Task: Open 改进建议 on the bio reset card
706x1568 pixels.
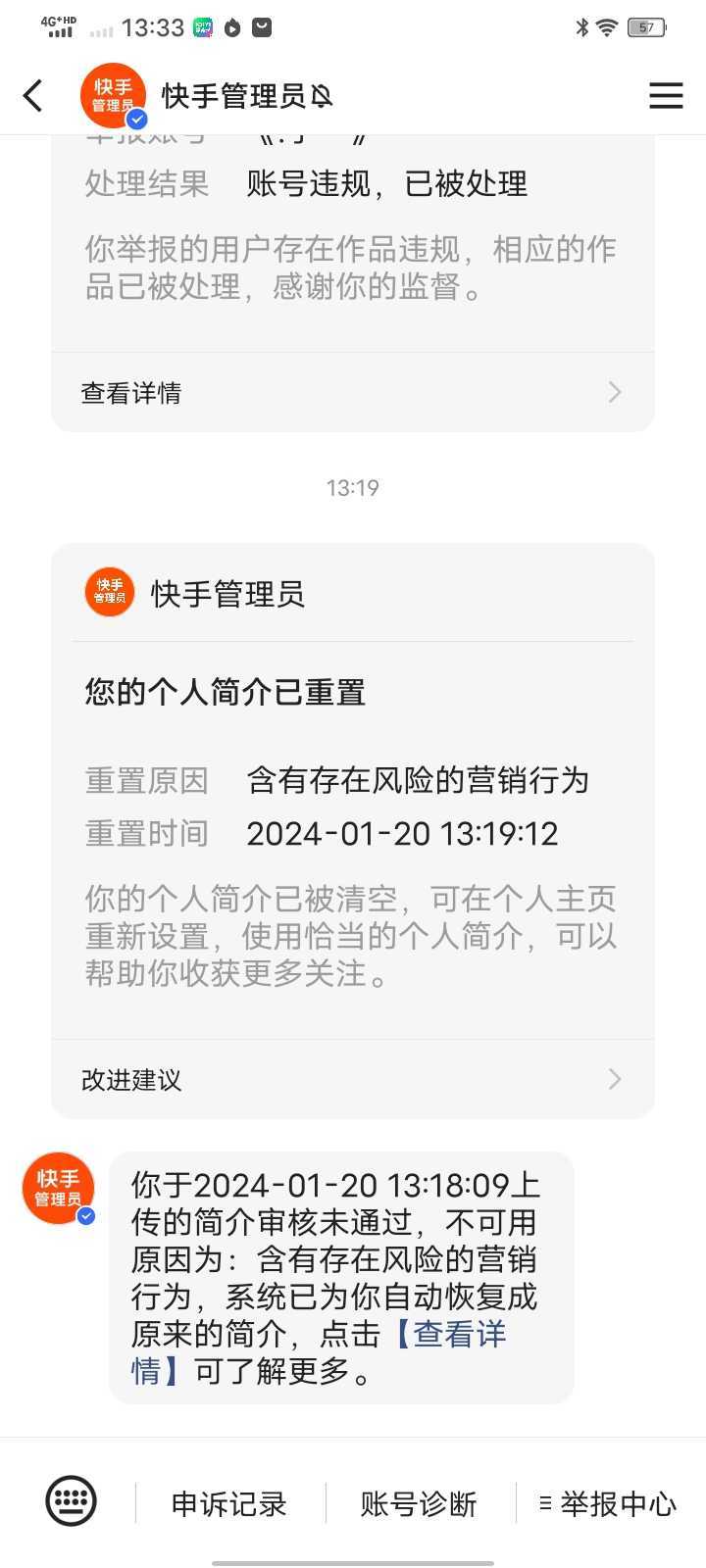Action: (352, 1080)
